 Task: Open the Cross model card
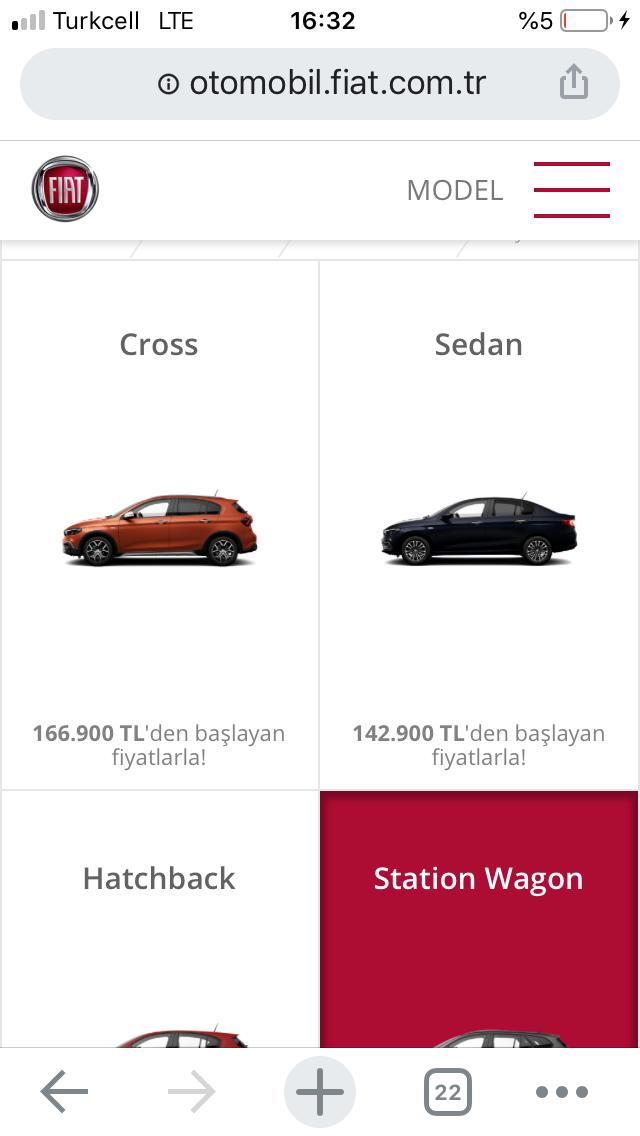[x=160, y=525]
